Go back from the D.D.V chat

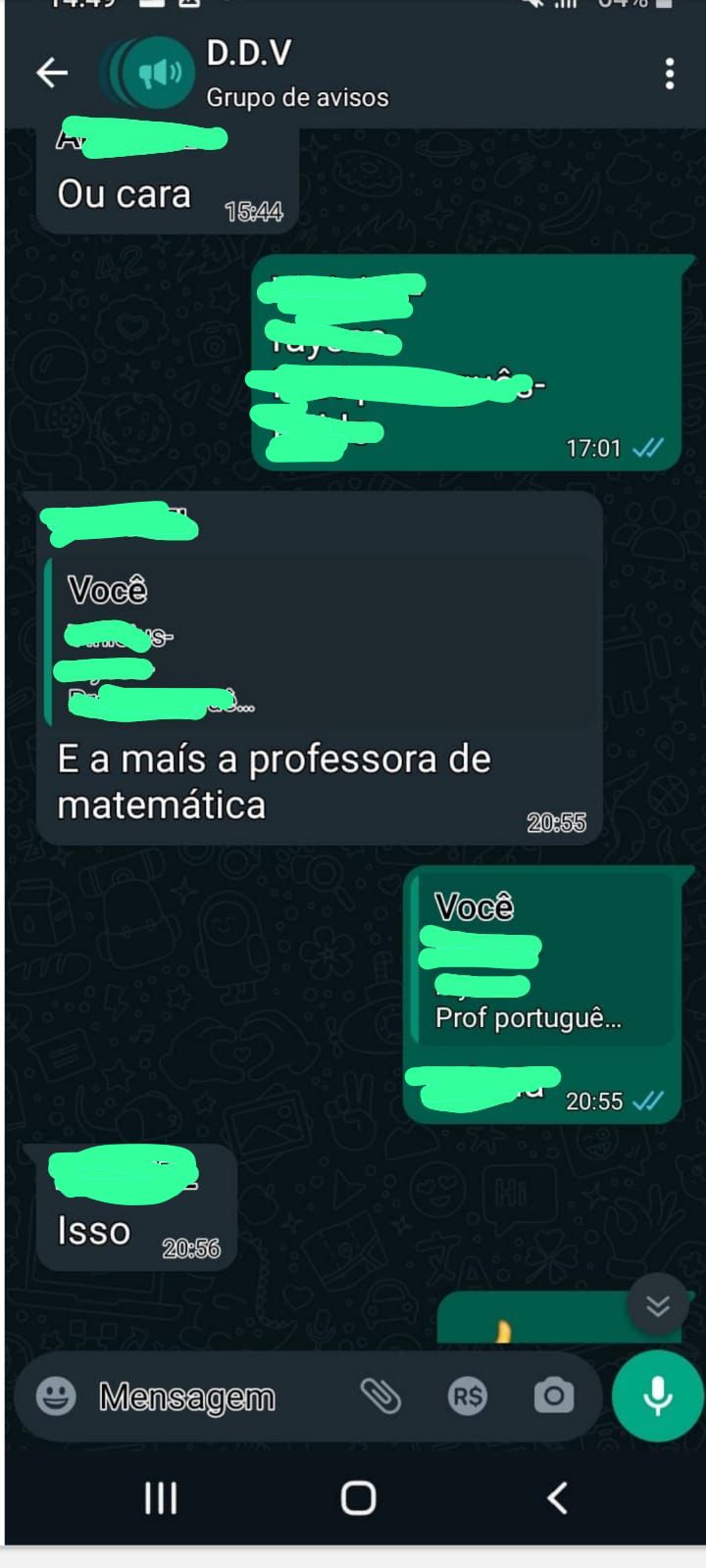click(x=51, y=73)
